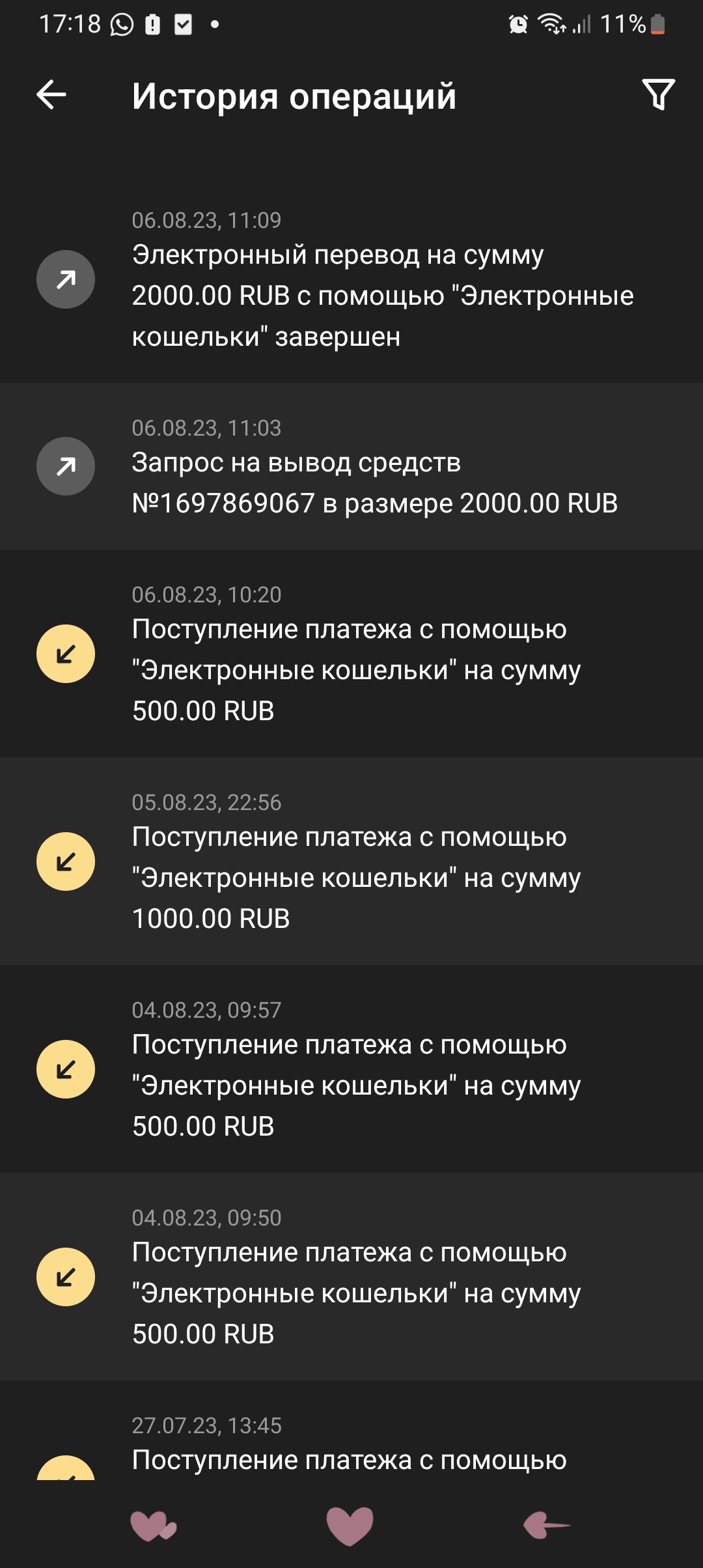Open the filter for operations history
The width and height of the screenshot is (703, 1568).
[658, 95]
